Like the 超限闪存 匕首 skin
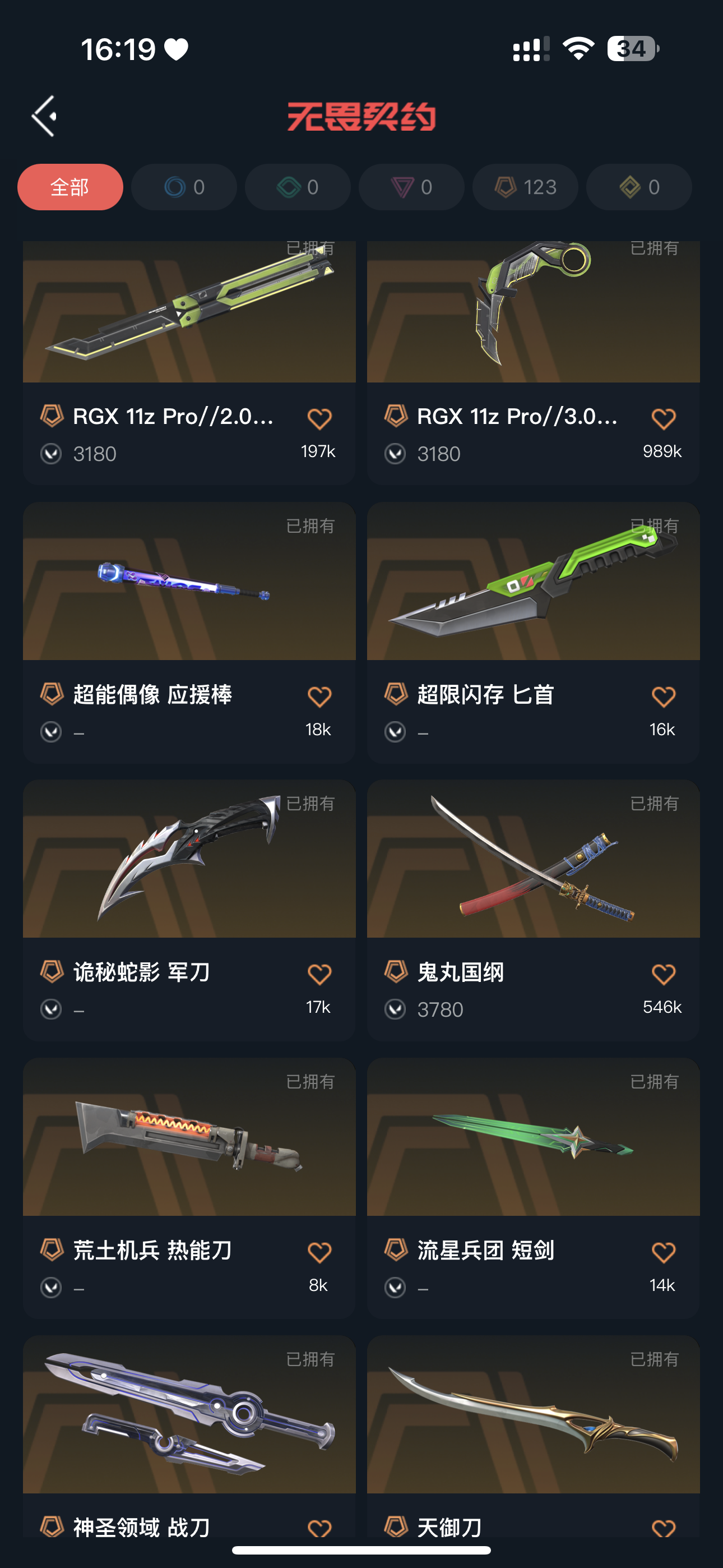Screen dimensions: 723x1568 [662, 697]
